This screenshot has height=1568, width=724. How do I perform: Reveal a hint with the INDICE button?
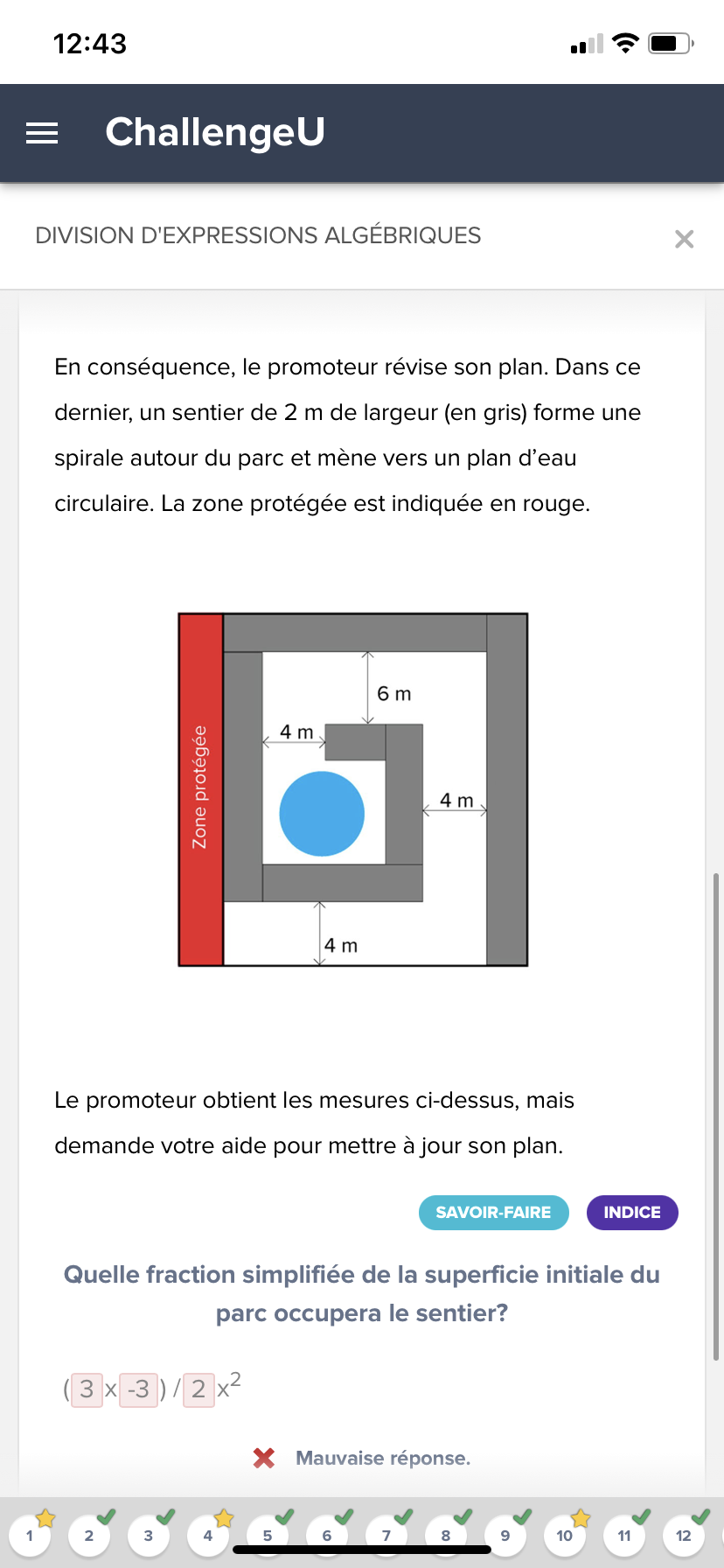tap(631, 1213)
